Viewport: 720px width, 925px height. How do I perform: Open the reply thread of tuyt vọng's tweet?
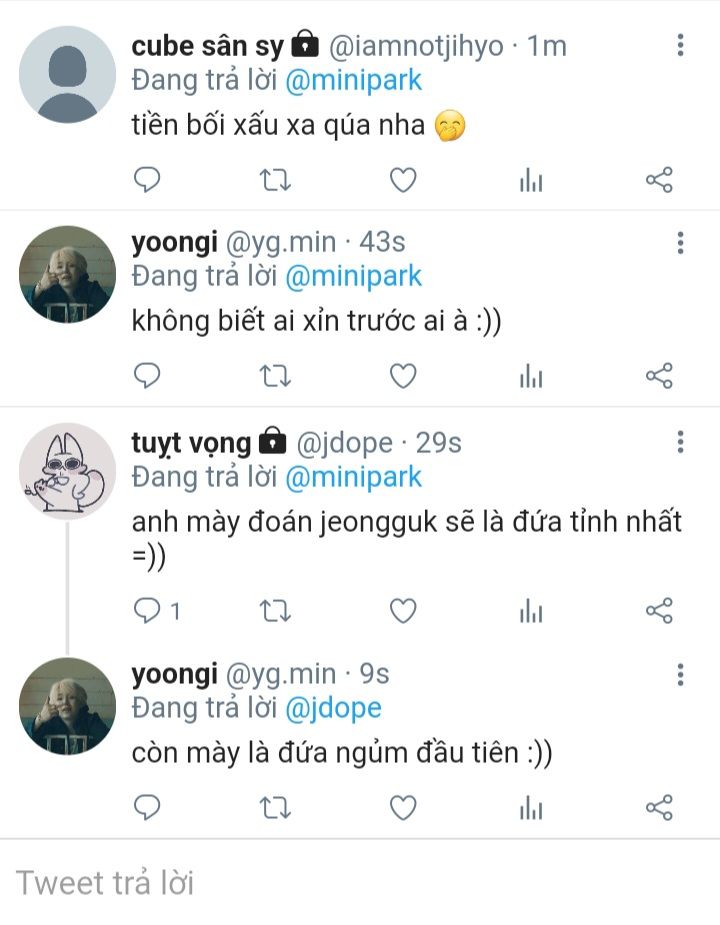(157, 611)
